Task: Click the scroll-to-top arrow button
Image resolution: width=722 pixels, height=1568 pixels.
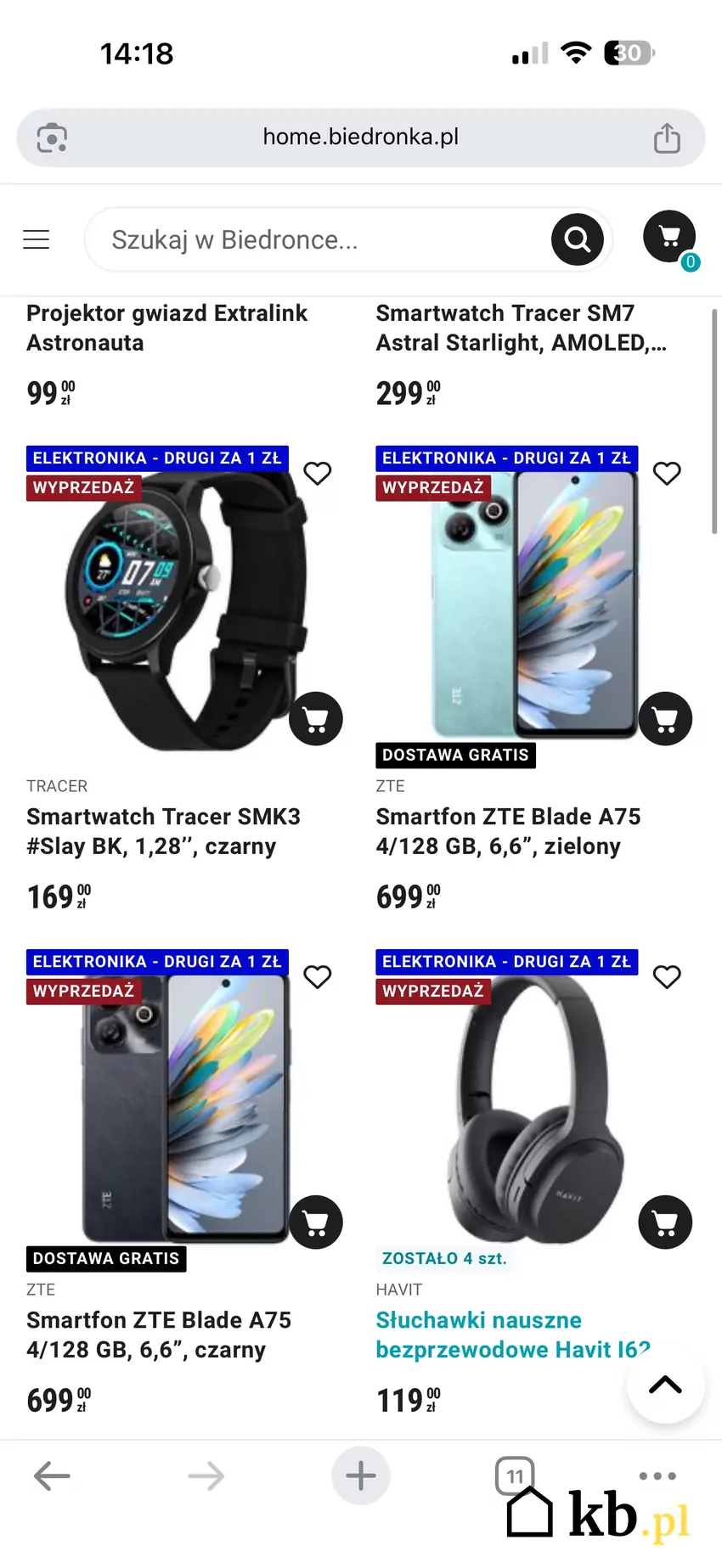Action: tap(665, 1385)
